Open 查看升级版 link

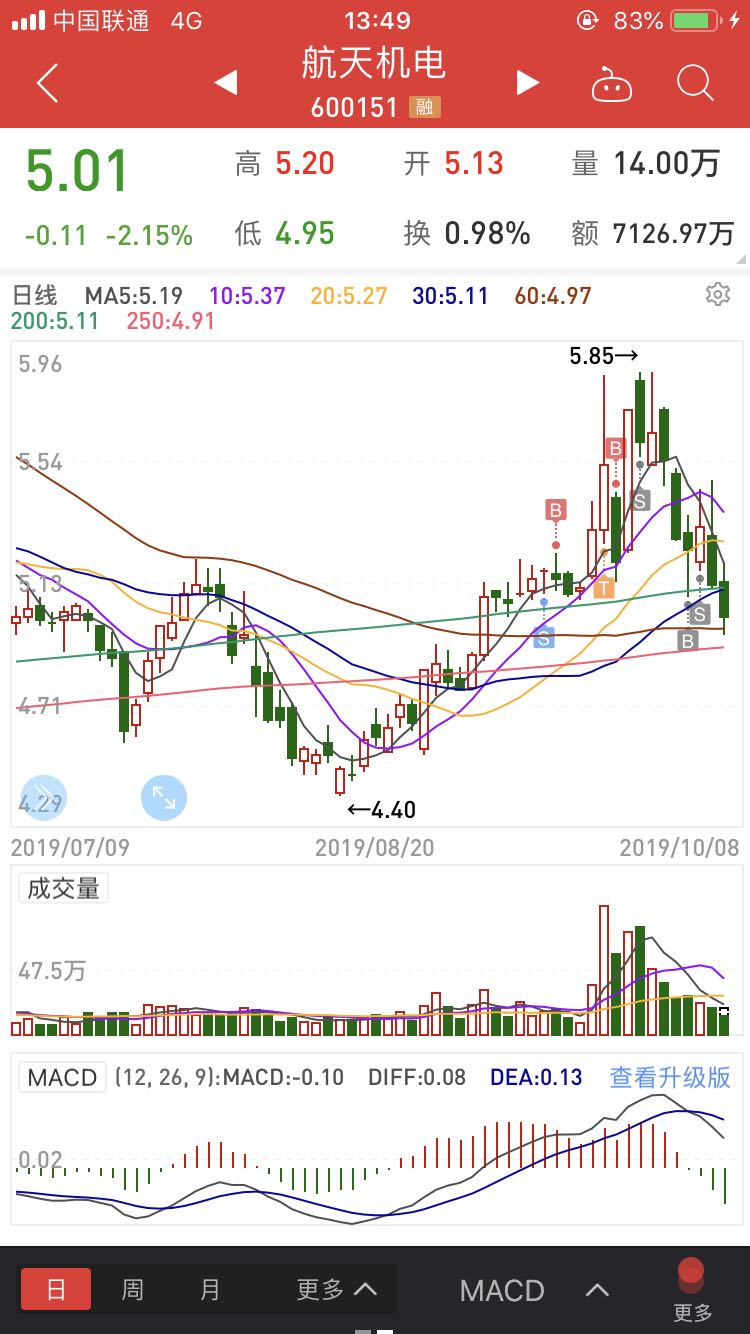pyautogui.click(x=670, y=1077)
